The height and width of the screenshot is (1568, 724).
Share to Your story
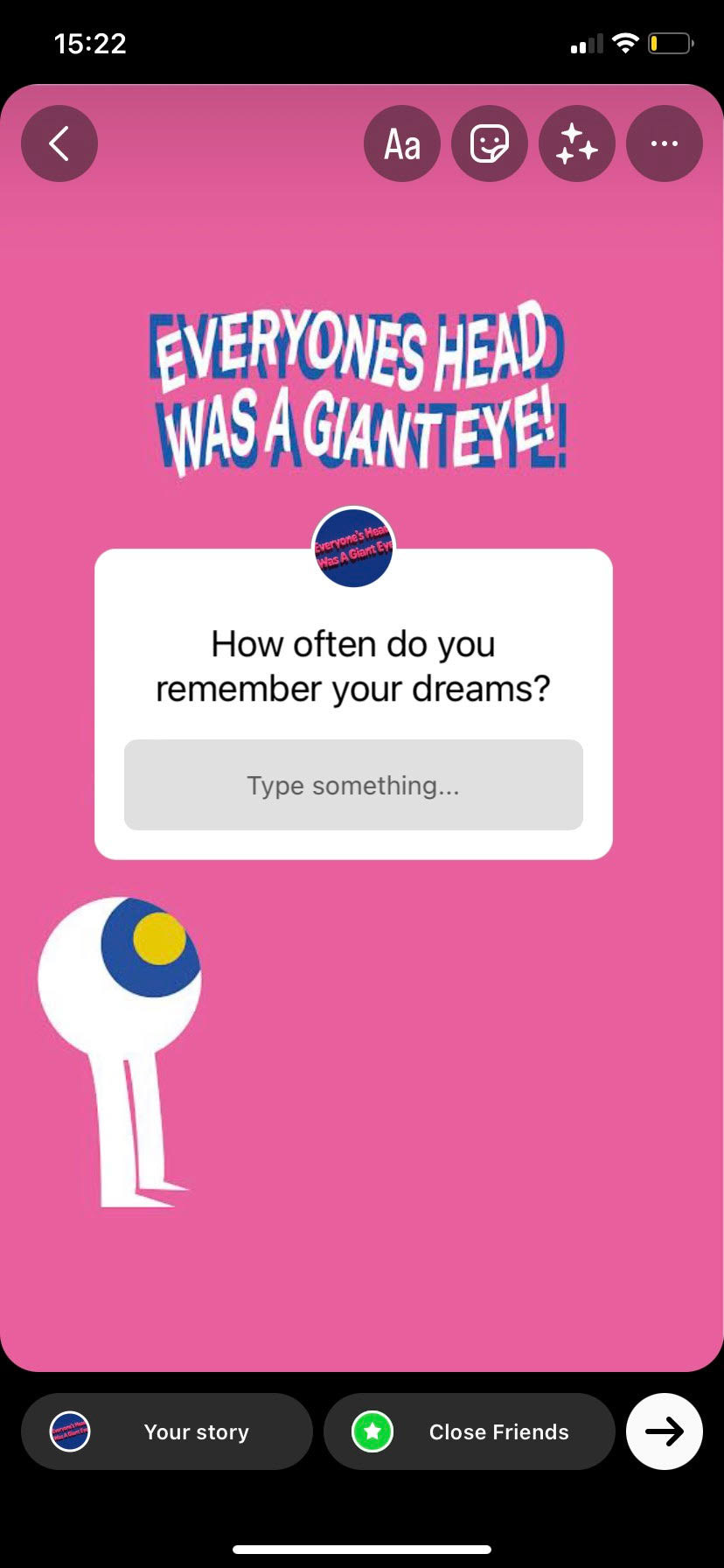(167, 1431)
